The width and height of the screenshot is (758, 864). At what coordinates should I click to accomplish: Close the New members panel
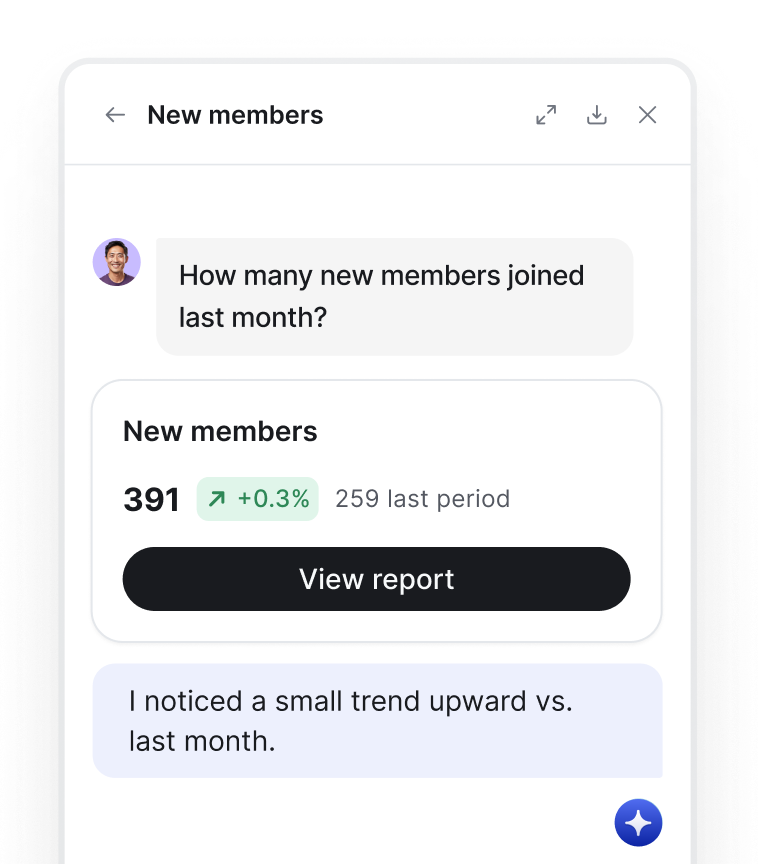pyautogui.click(x=648, y=115)
